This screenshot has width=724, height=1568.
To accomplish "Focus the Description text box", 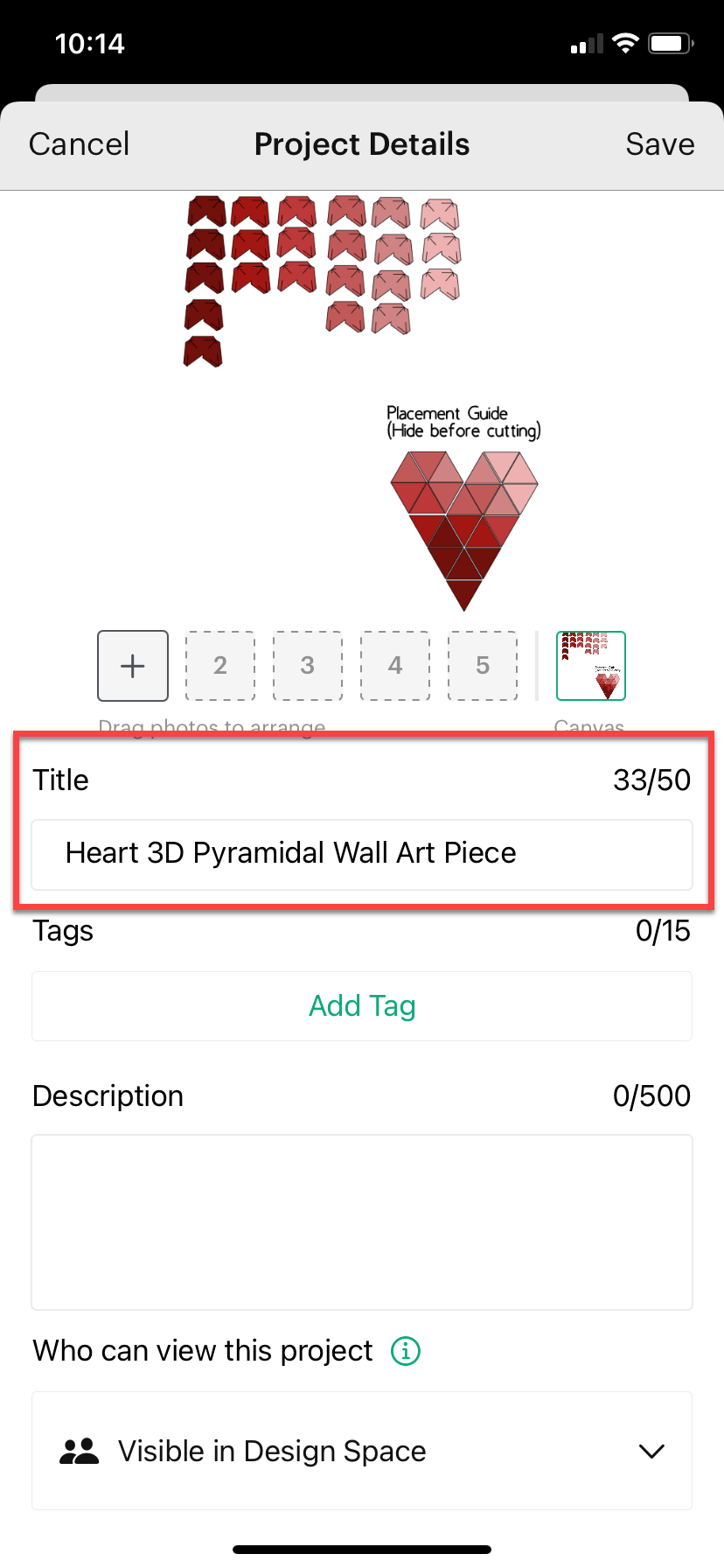I will [362, 1221].
